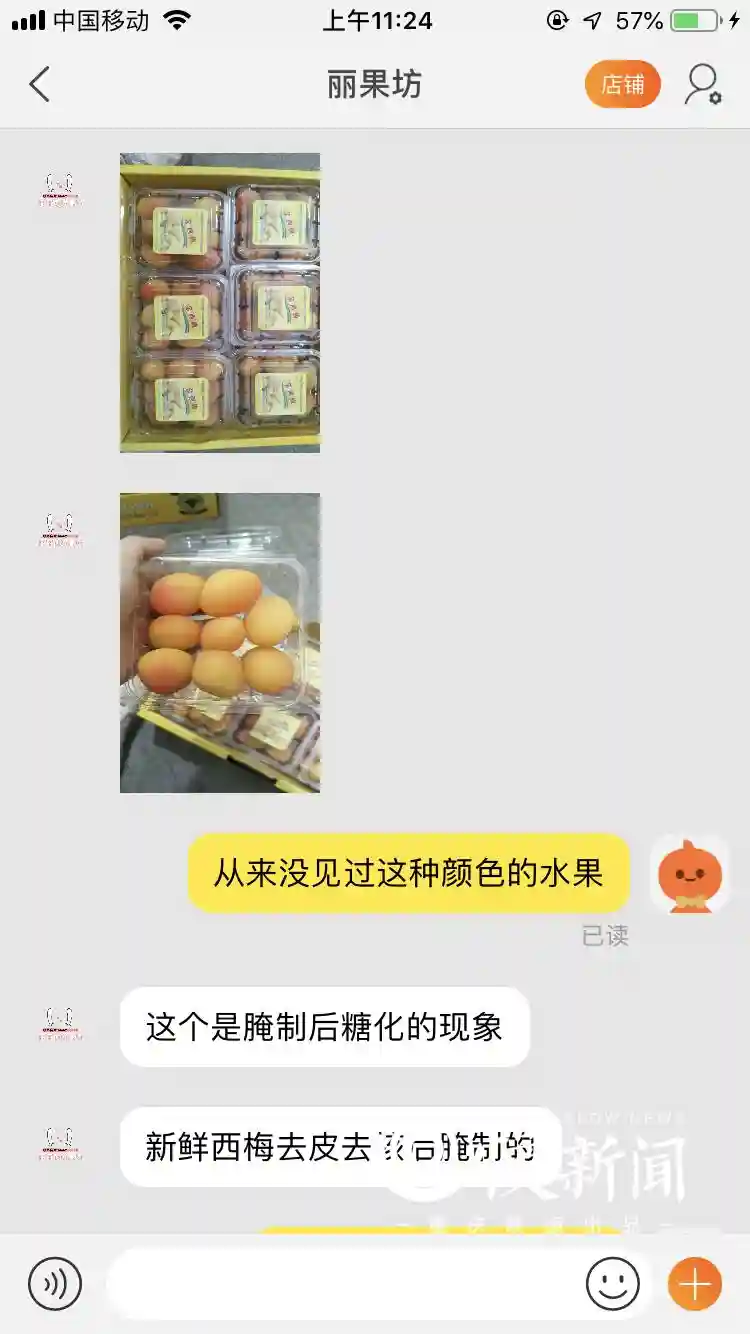The image size is (750, 1334).
Task: Open the contact settings icon
Action: click(x=703, y=85)
